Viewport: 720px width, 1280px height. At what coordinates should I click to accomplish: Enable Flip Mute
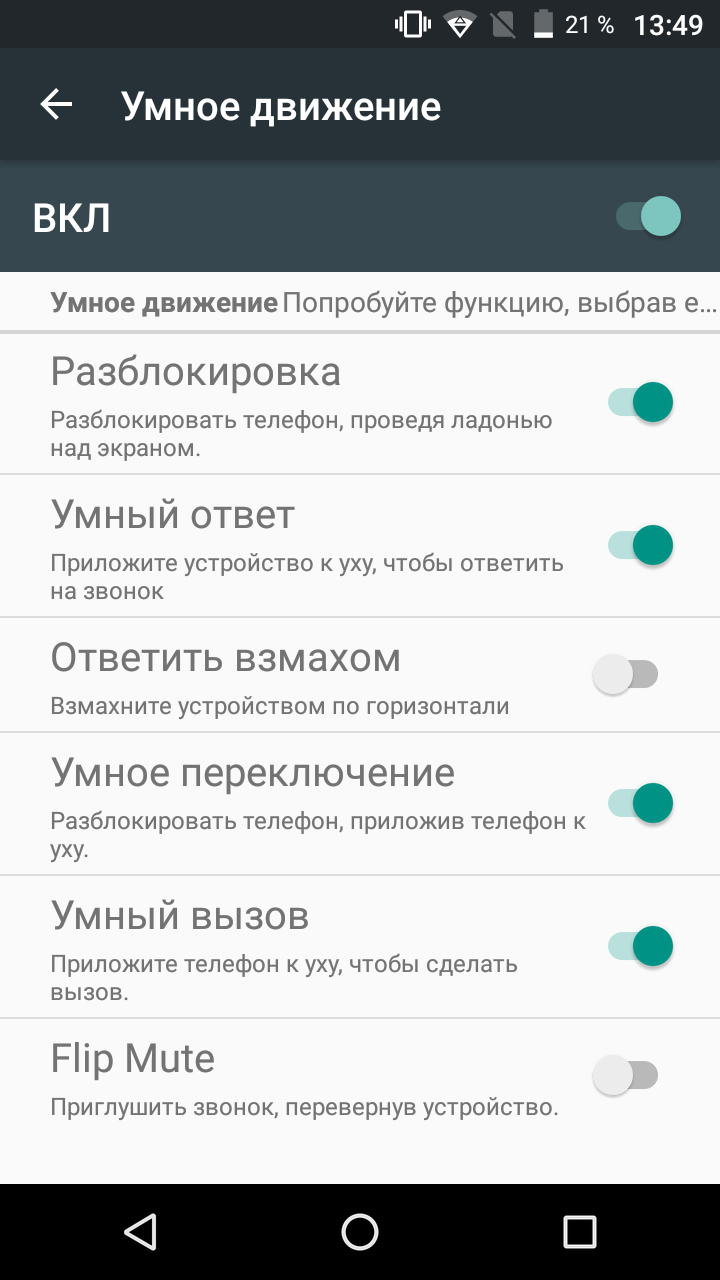(x=625, y=1076)
